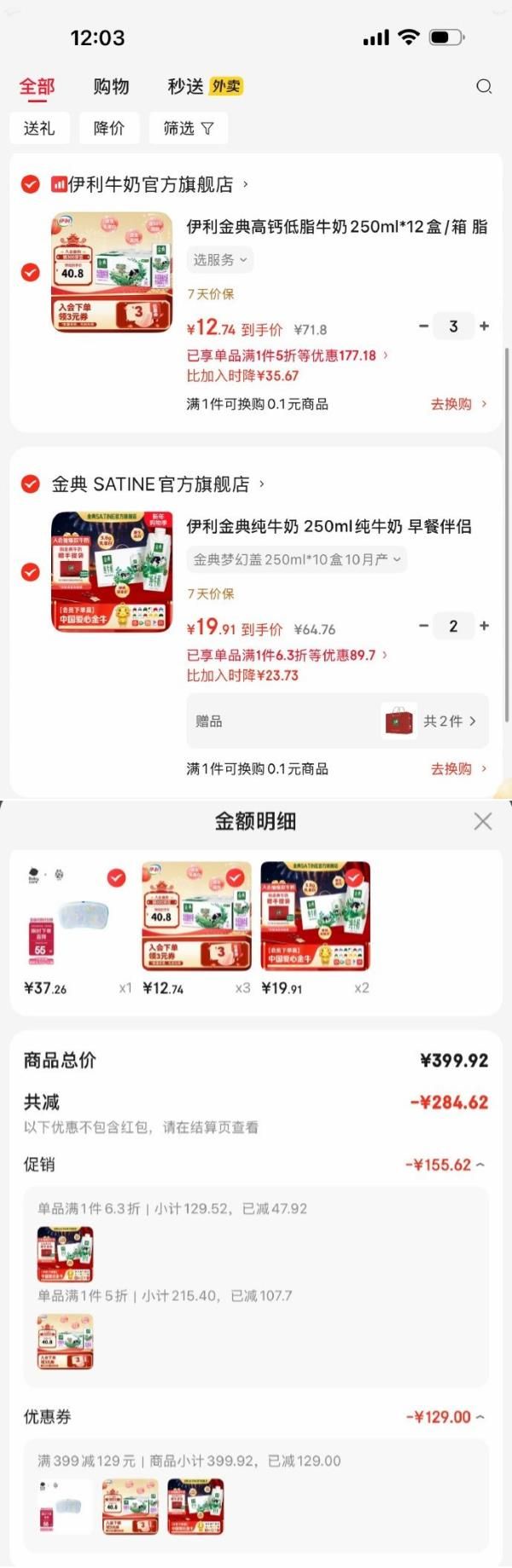Collapse the 促销 -¥155.62 details
The image size is (512, 1568).
tap(445, 1165)
